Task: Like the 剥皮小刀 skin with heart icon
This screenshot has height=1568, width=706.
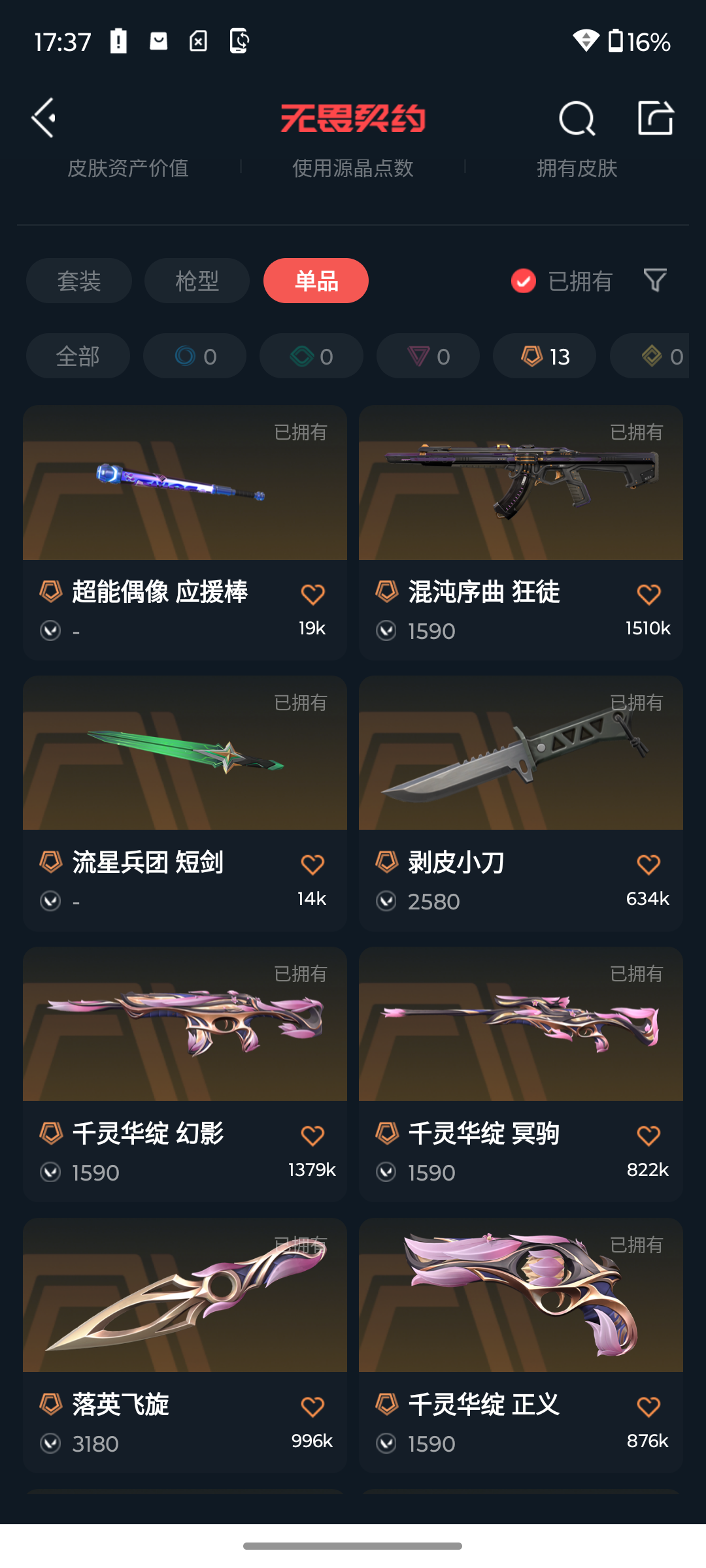Action: (648, 864)
